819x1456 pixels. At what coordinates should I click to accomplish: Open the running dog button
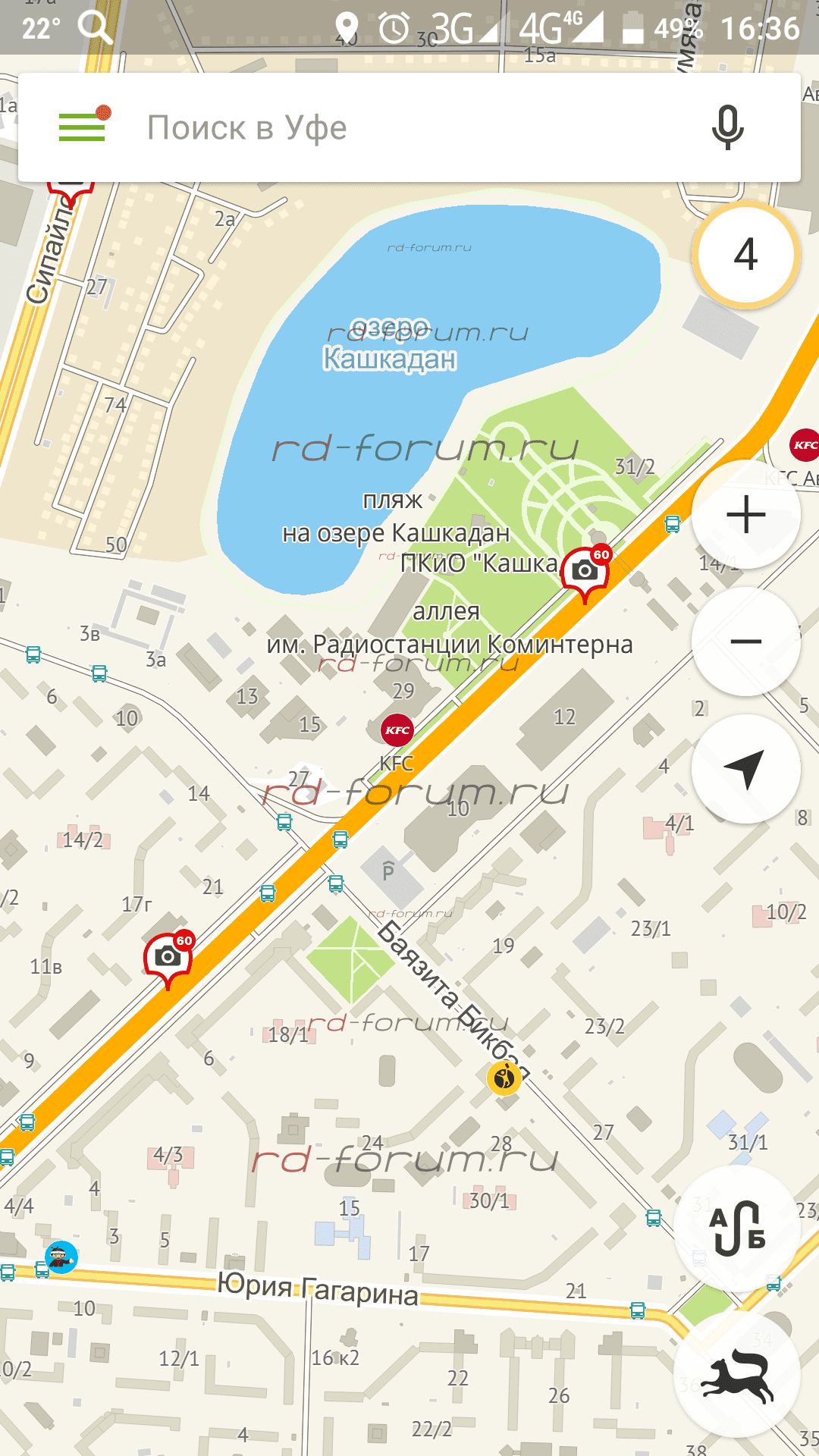737,1374
